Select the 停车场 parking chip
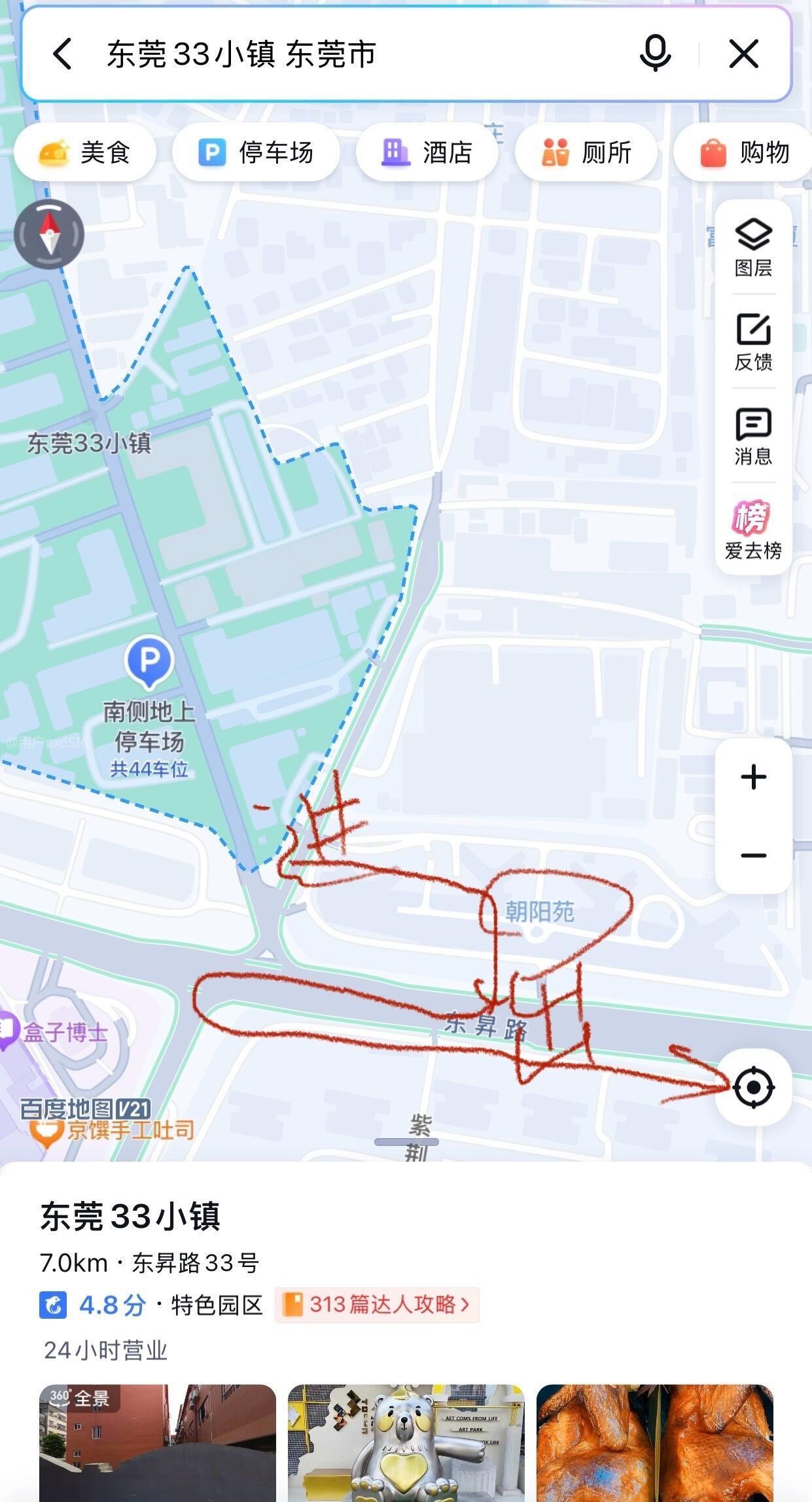The height and width of the screenshot is (1502, 812). click(x=256, y=152)
